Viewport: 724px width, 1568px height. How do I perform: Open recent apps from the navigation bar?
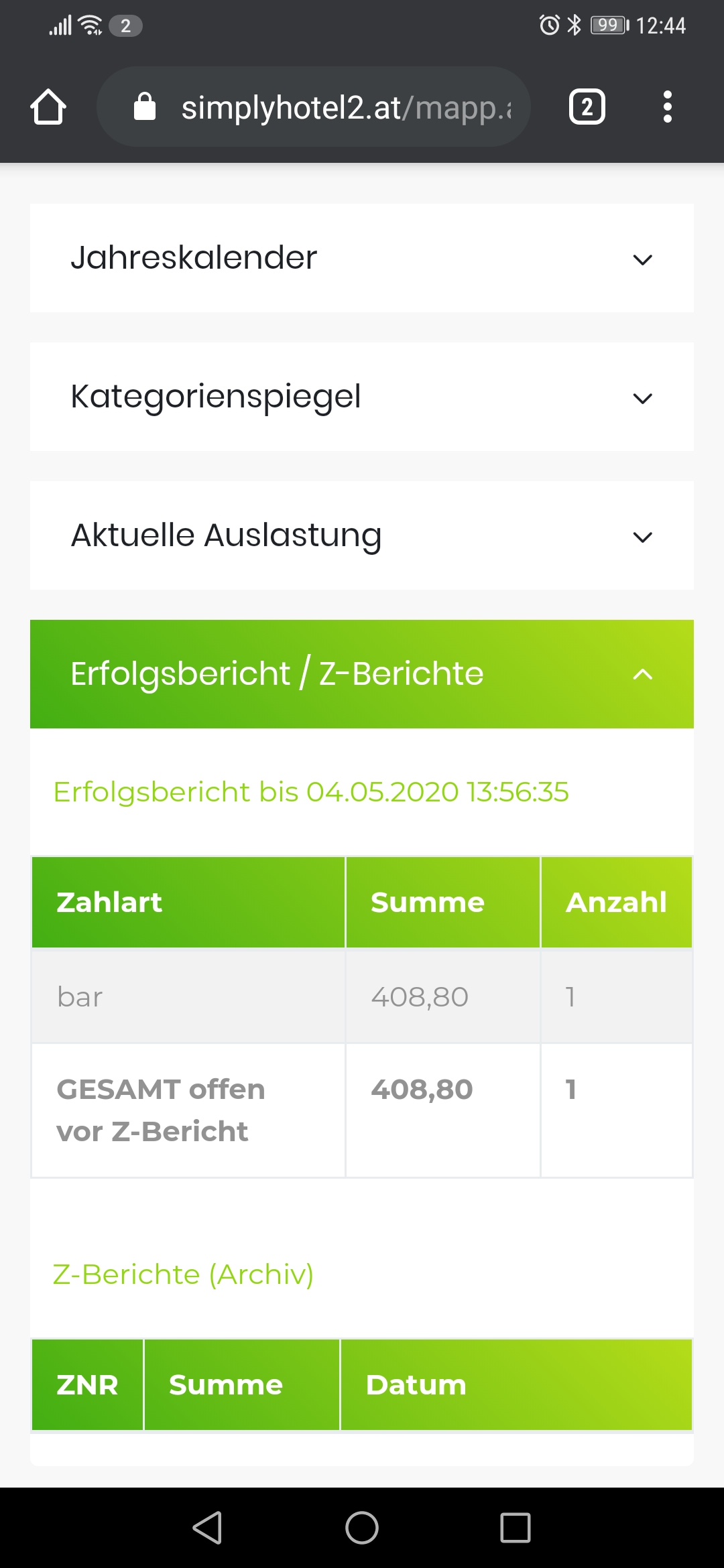pyautogui.click(x=516, y=1528)
